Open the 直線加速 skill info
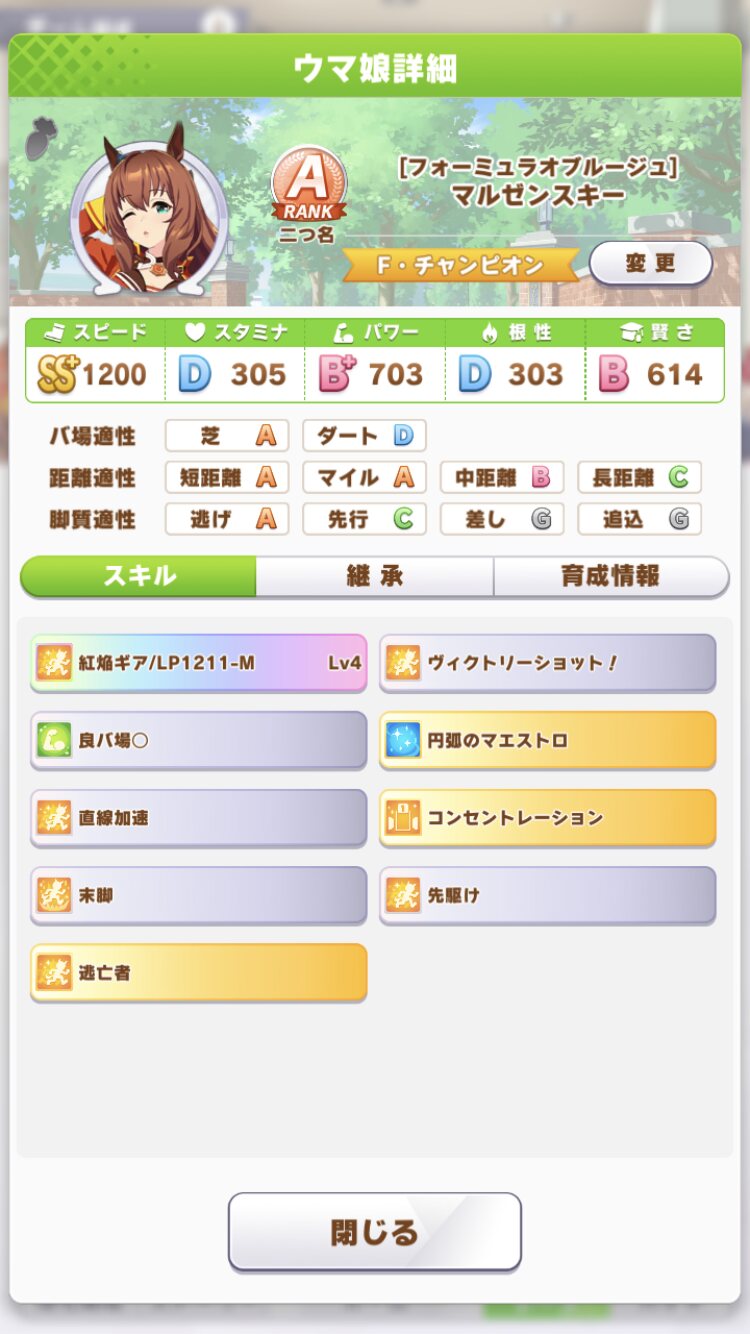The width and height of the screenshot is (750, 1334). click(199, 818)
